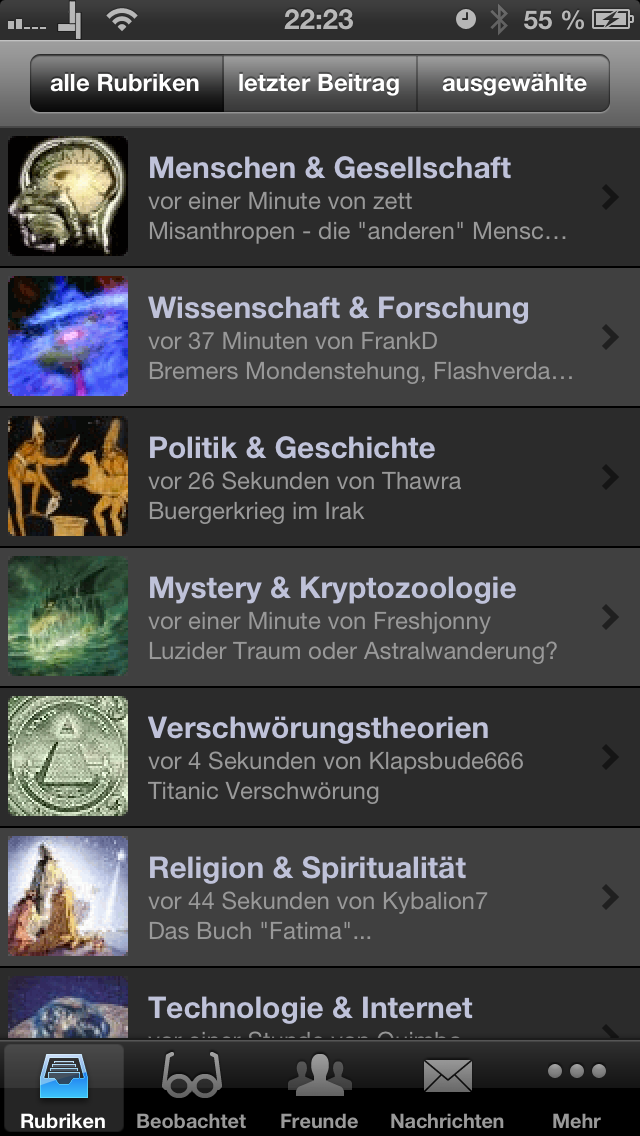The image size is (640, 1136).
Task: Select the "alle Rubriken" segment
Action: [125, 84]
